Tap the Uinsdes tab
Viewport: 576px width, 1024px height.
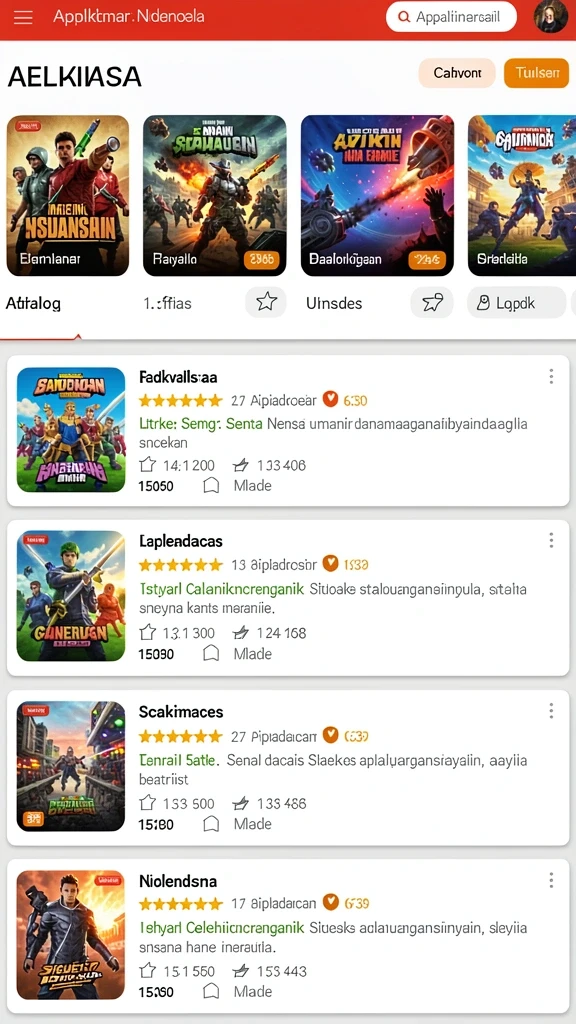(334, 304)
